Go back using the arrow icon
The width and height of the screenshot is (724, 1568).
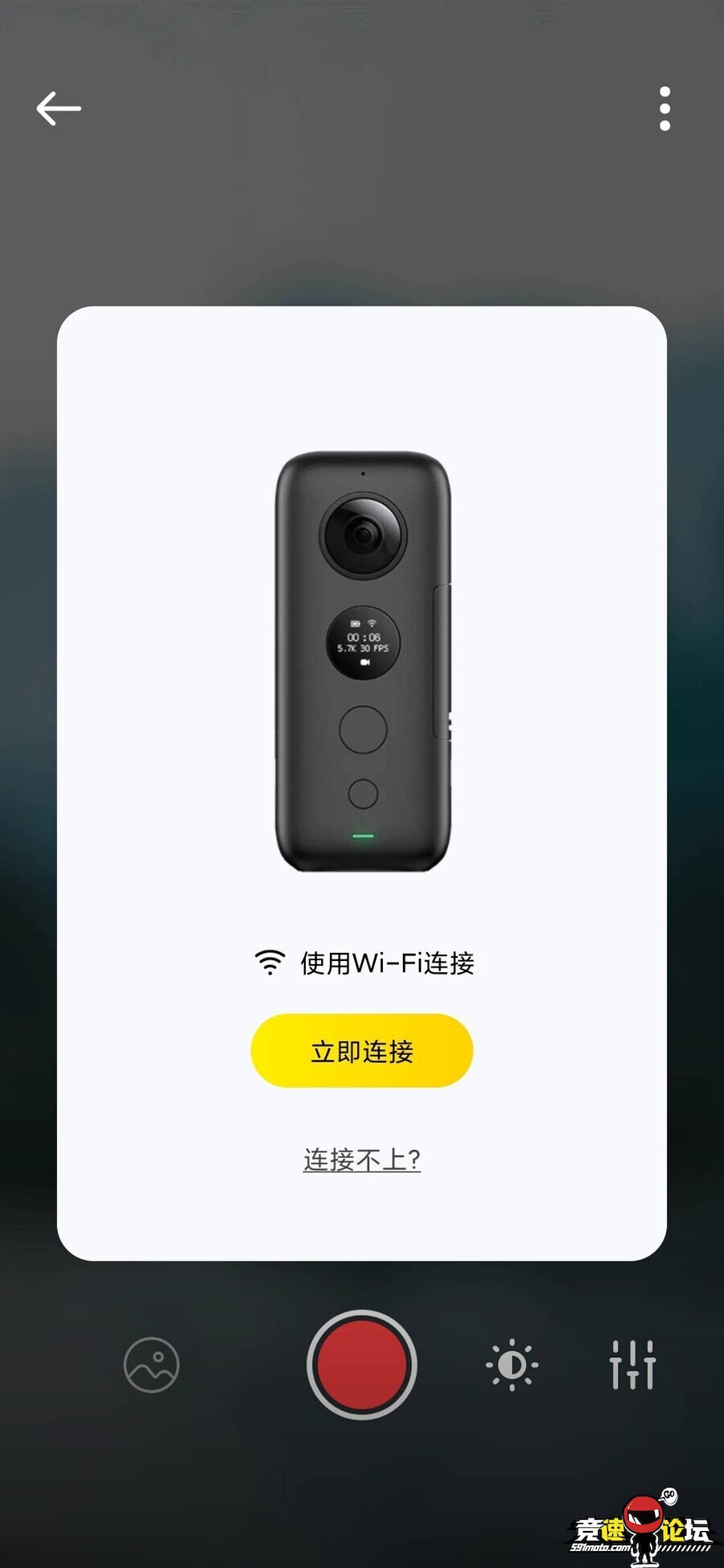[59, 109]
